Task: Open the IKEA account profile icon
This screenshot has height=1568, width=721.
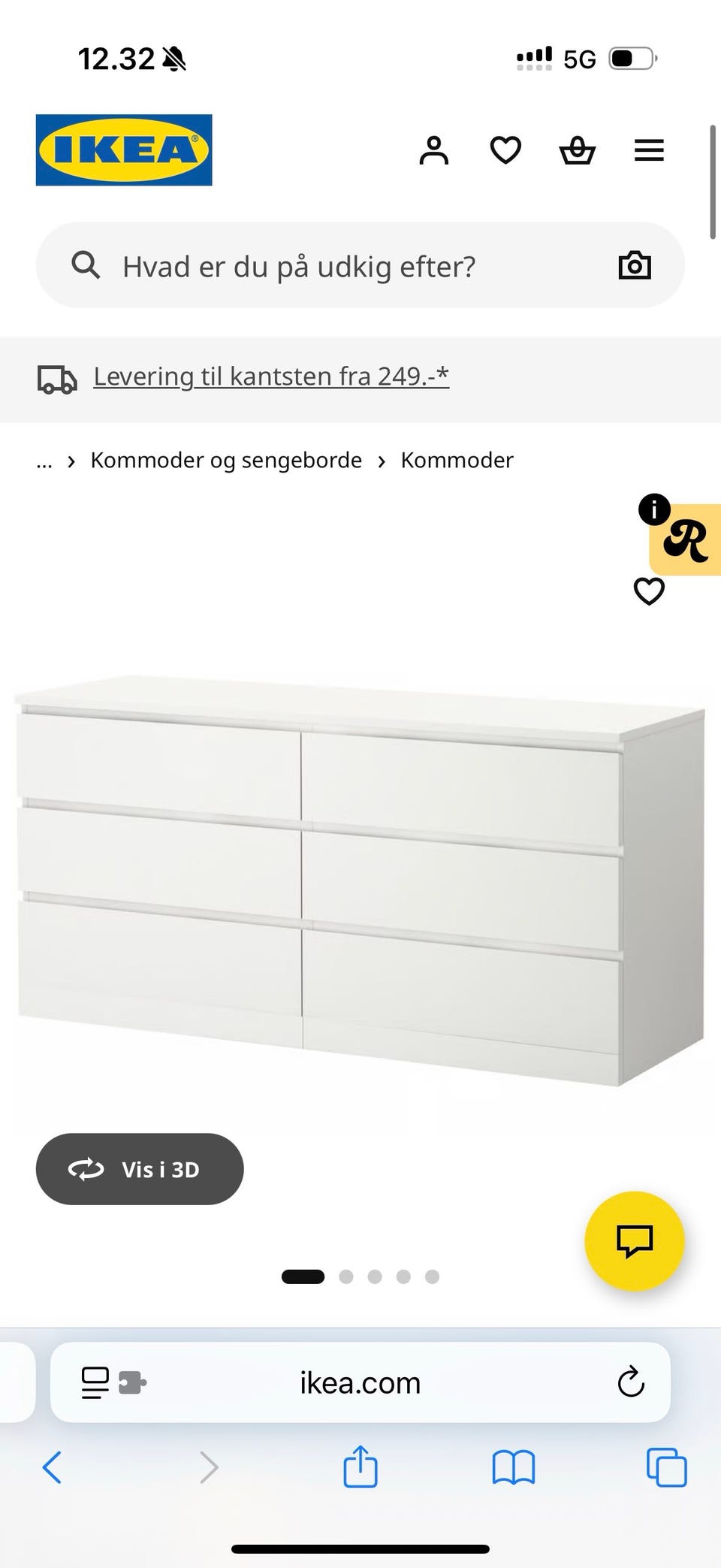Action: [434, 150]
